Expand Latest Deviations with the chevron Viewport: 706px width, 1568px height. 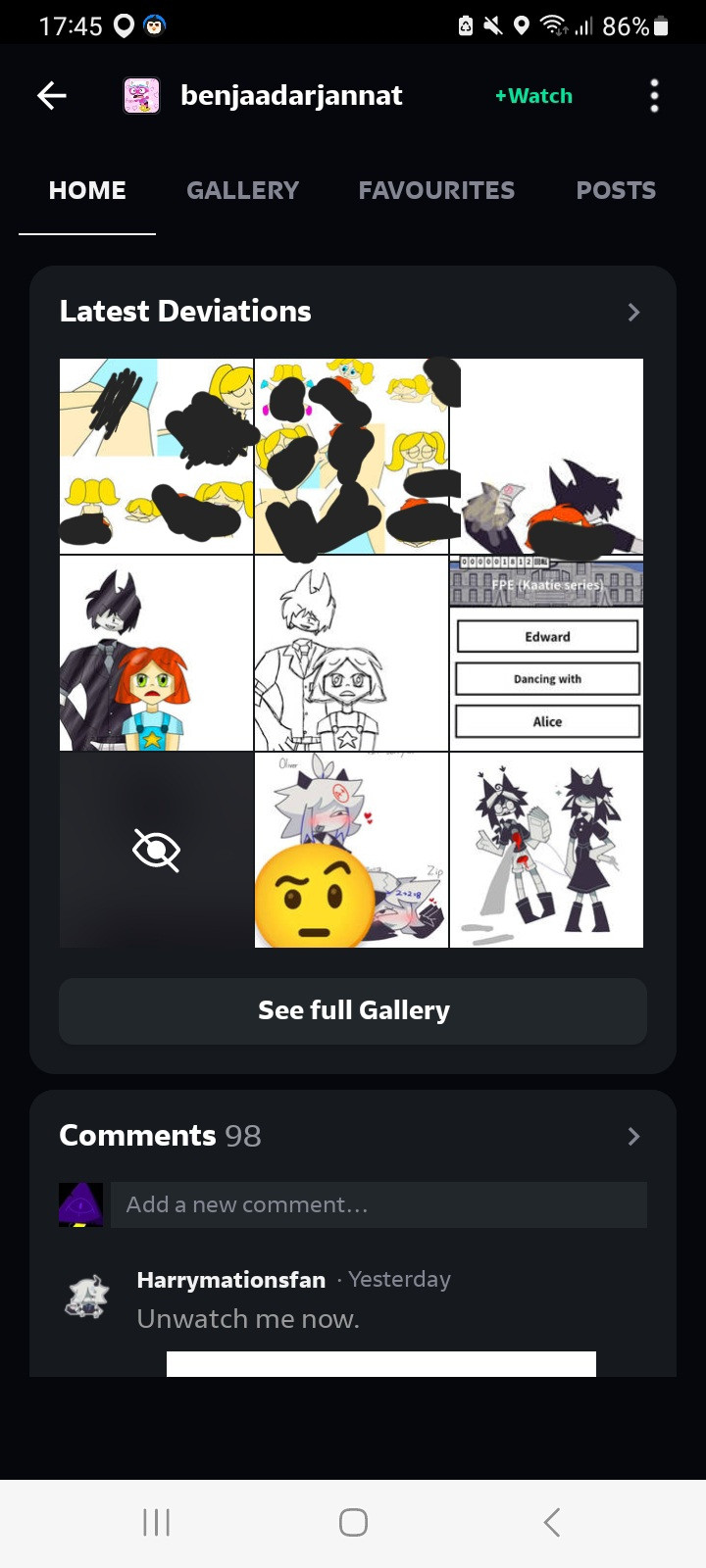point(633,312)
